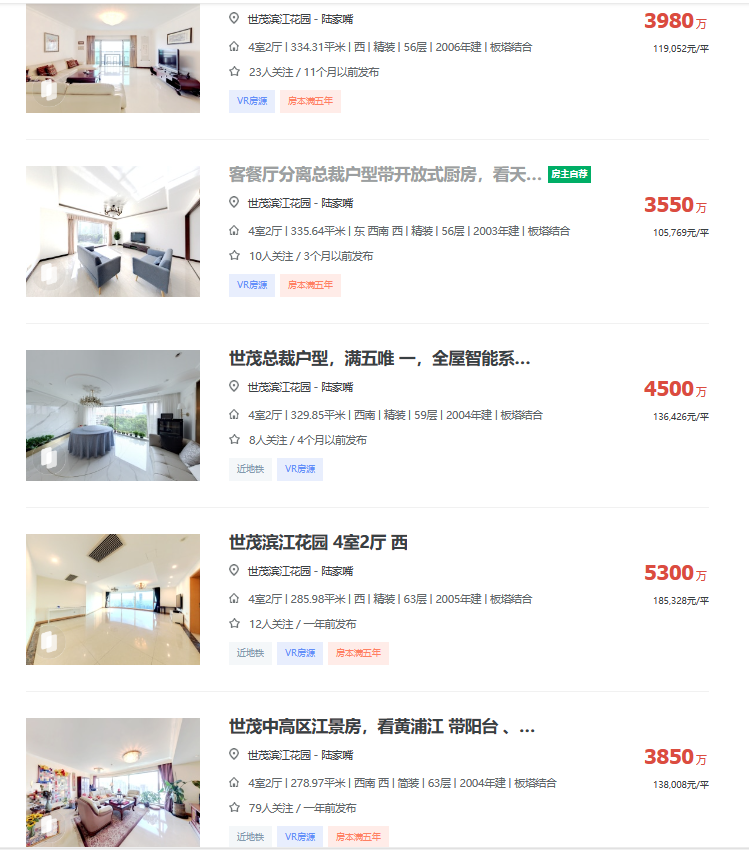Toggle the star favorite for 12人关注 listing
This screenshot has width=749, height=850.
pyautogui.click(x=237, y=624)
